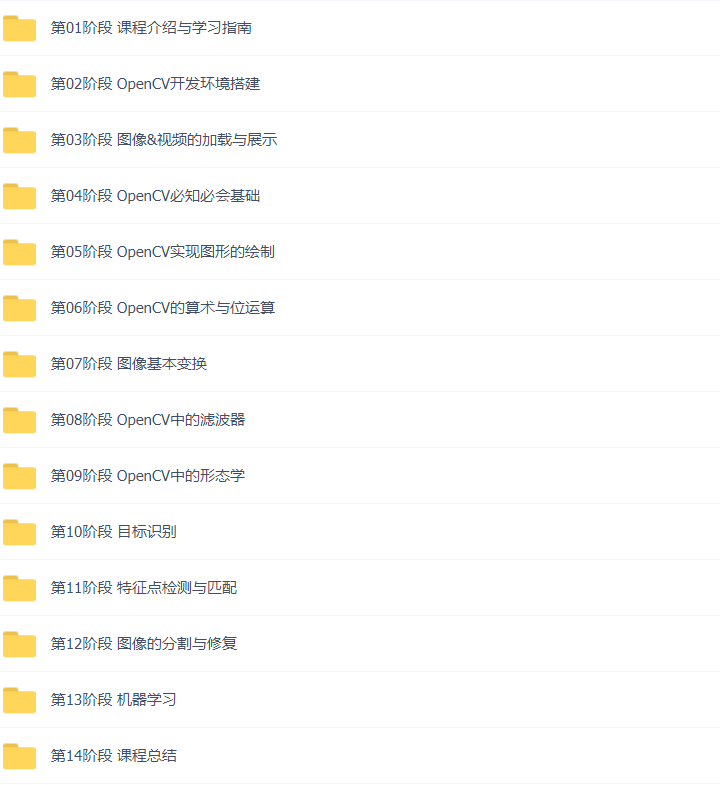The height and width of the screenshot is (785, 720).
Task: Open 第05阶段 OpenCV实现图形的绘制 folder
Action: click(x=162, y=252)
